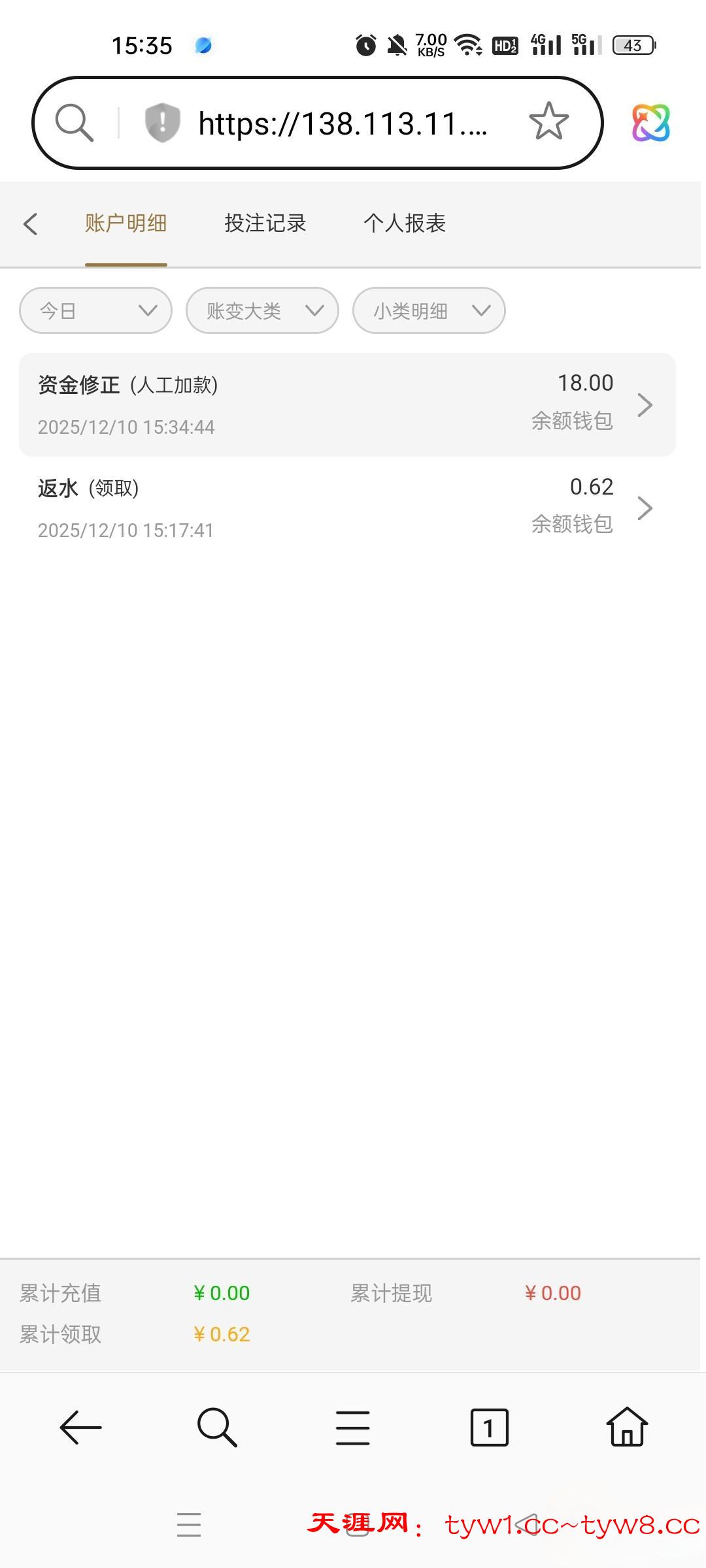The image size is (706, 1568).
Task: Tap the browser URL address field
Action: [x=343, y=123]
